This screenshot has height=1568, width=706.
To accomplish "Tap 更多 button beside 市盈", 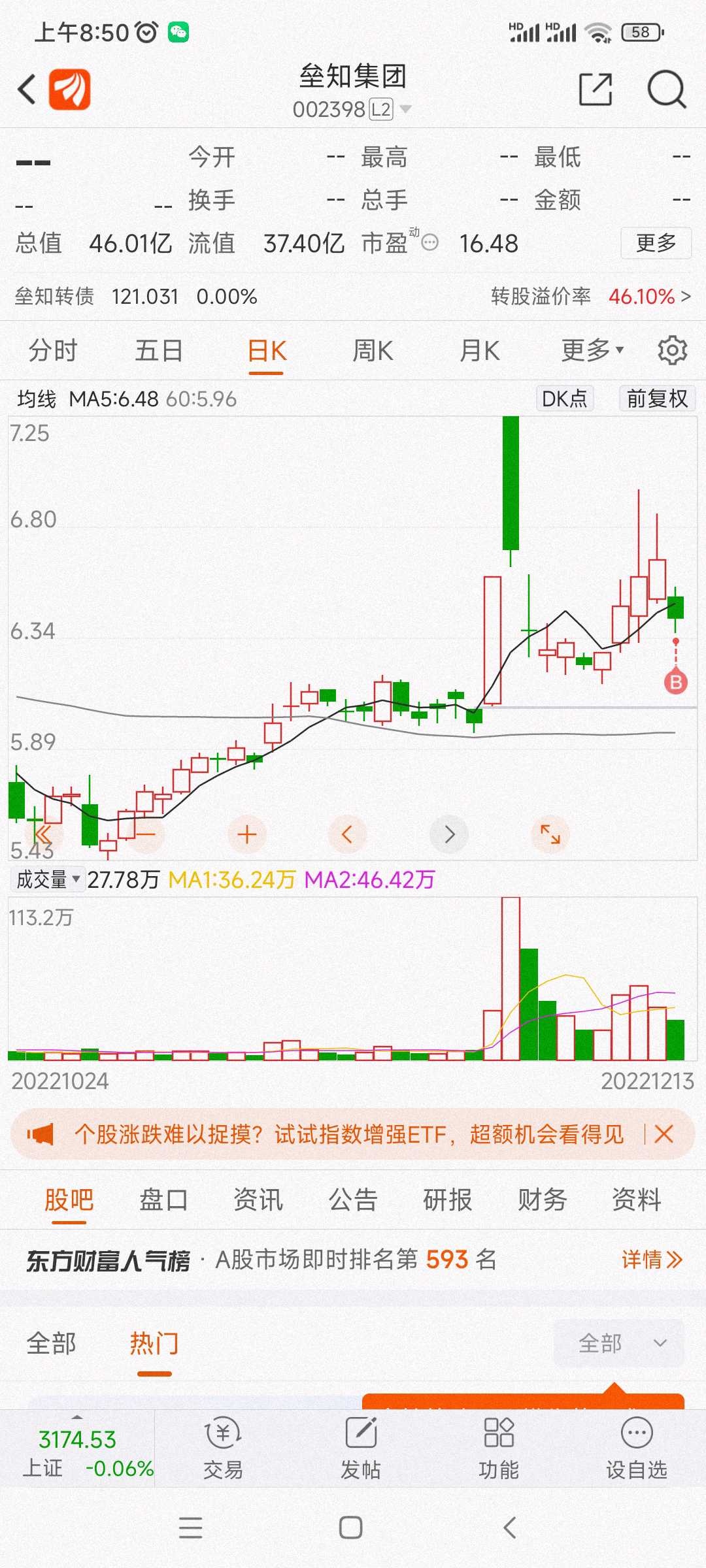I will tap(656, 243).
